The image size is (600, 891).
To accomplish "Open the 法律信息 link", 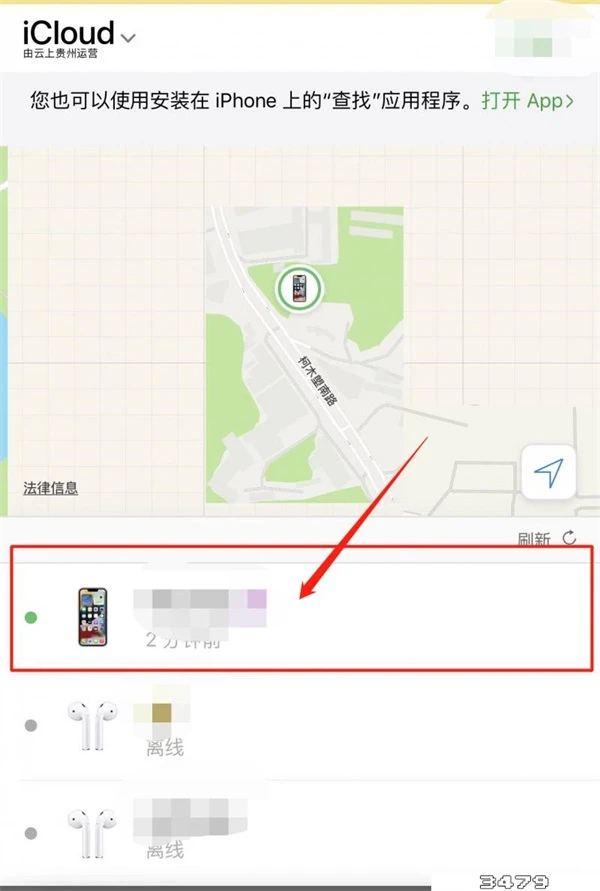I will (51, 488).
